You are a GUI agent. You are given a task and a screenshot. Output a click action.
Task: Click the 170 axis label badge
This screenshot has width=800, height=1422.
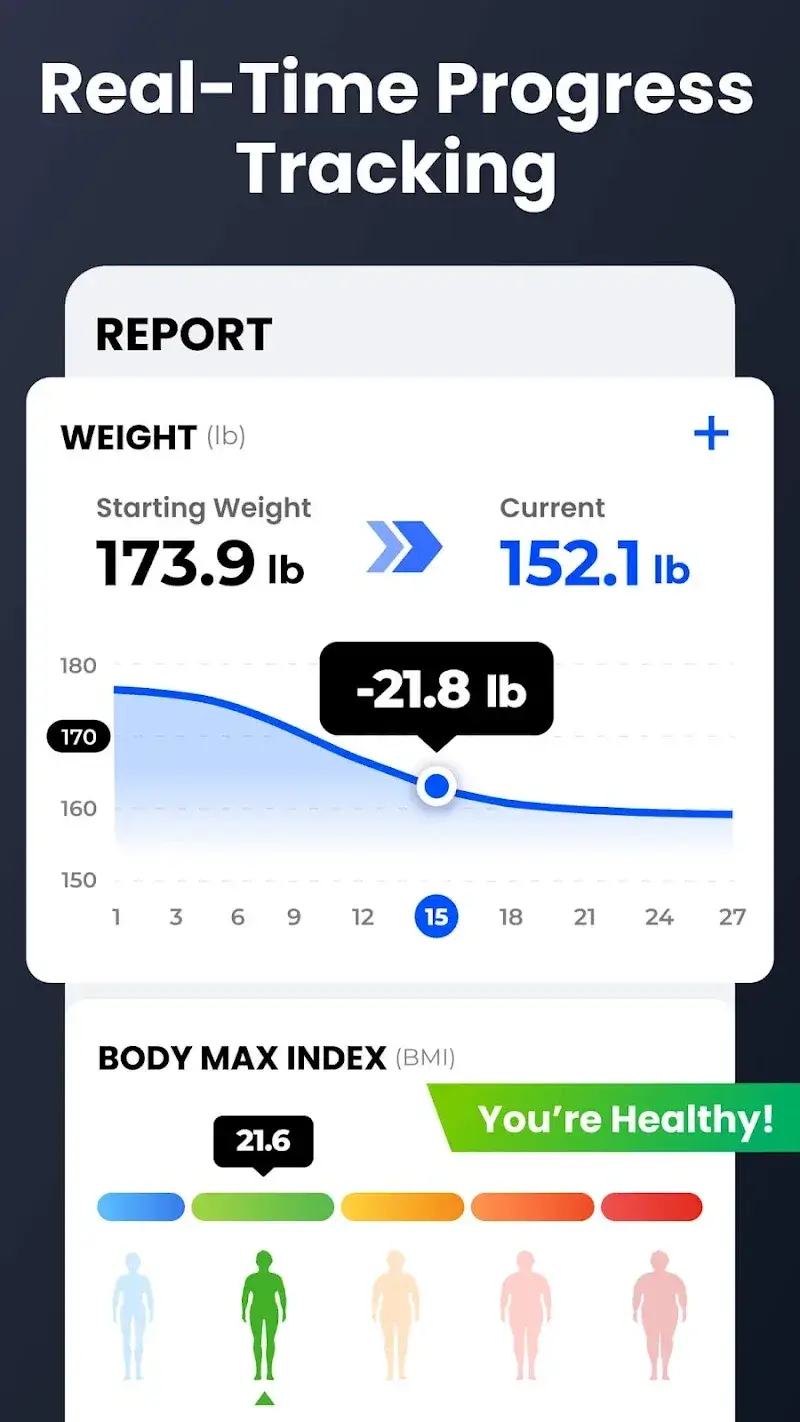[x=78, y=736]
